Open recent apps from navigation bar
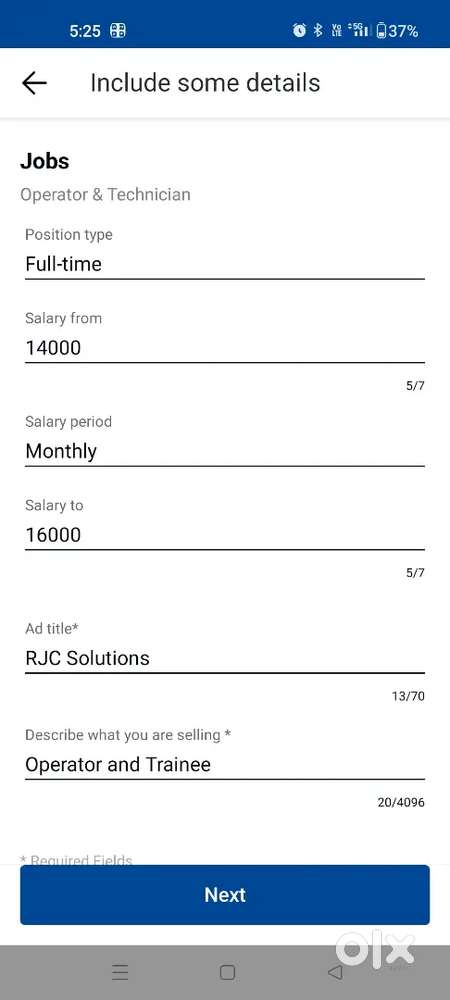 [120, 972]
